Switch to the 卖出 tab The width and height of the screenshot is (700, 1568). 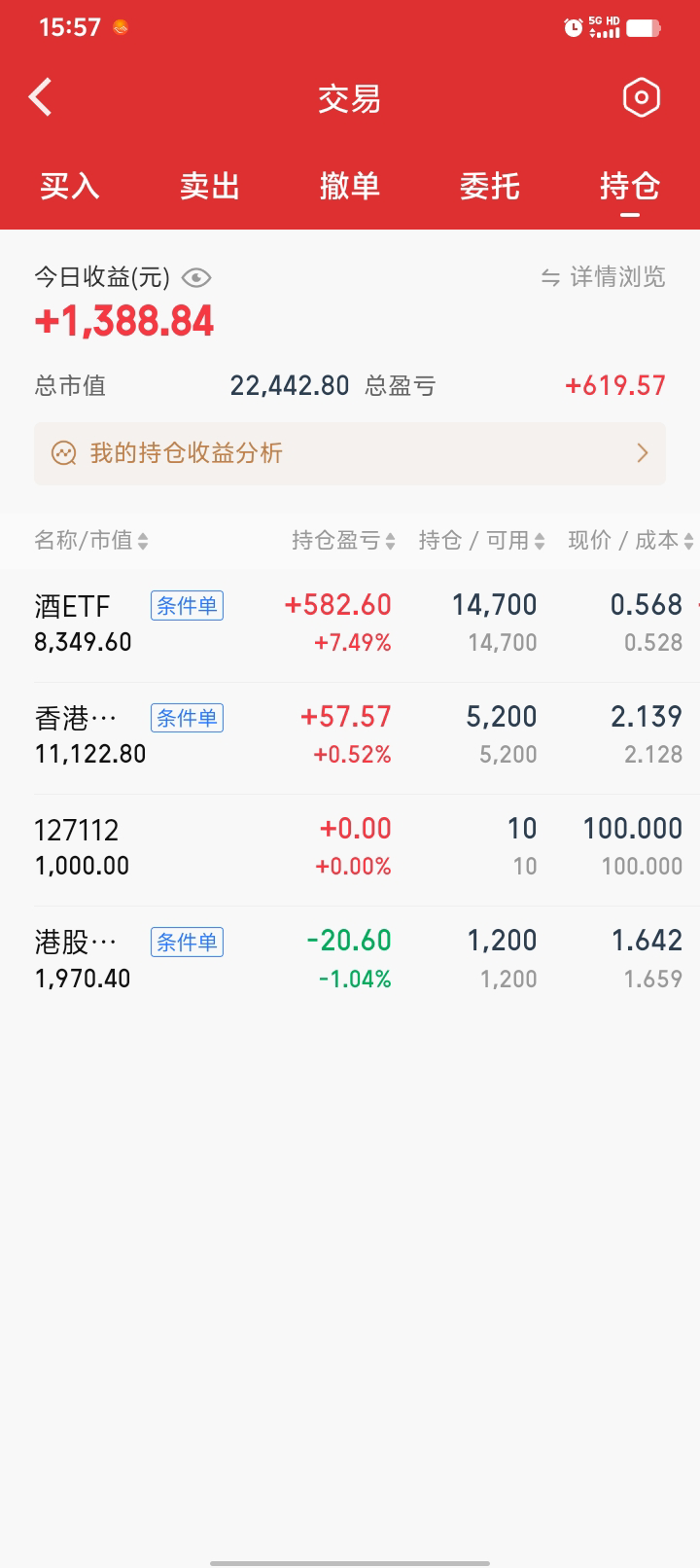click(x=210, y=186)
